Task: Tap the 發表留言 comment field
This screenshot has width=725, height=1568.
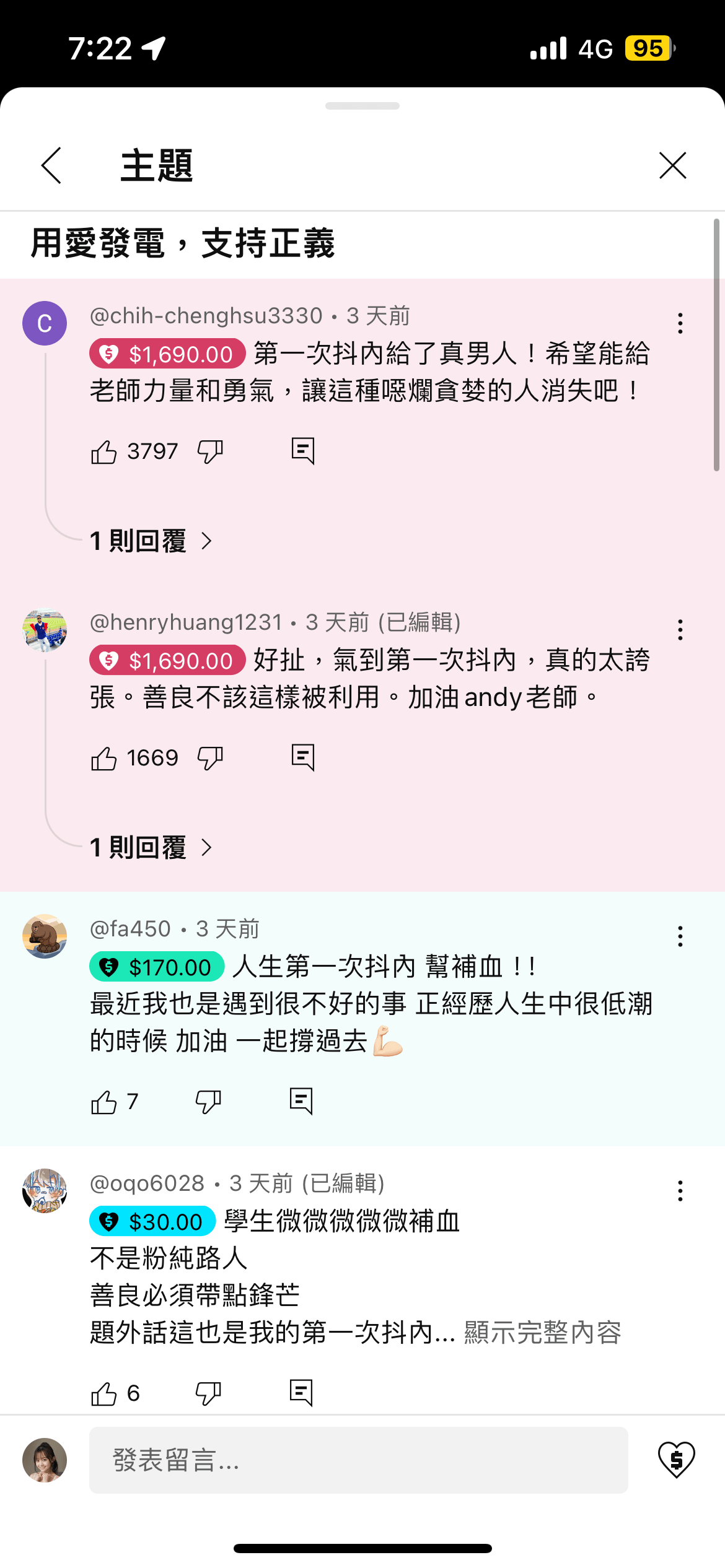Action: (x=358, y=1460)
